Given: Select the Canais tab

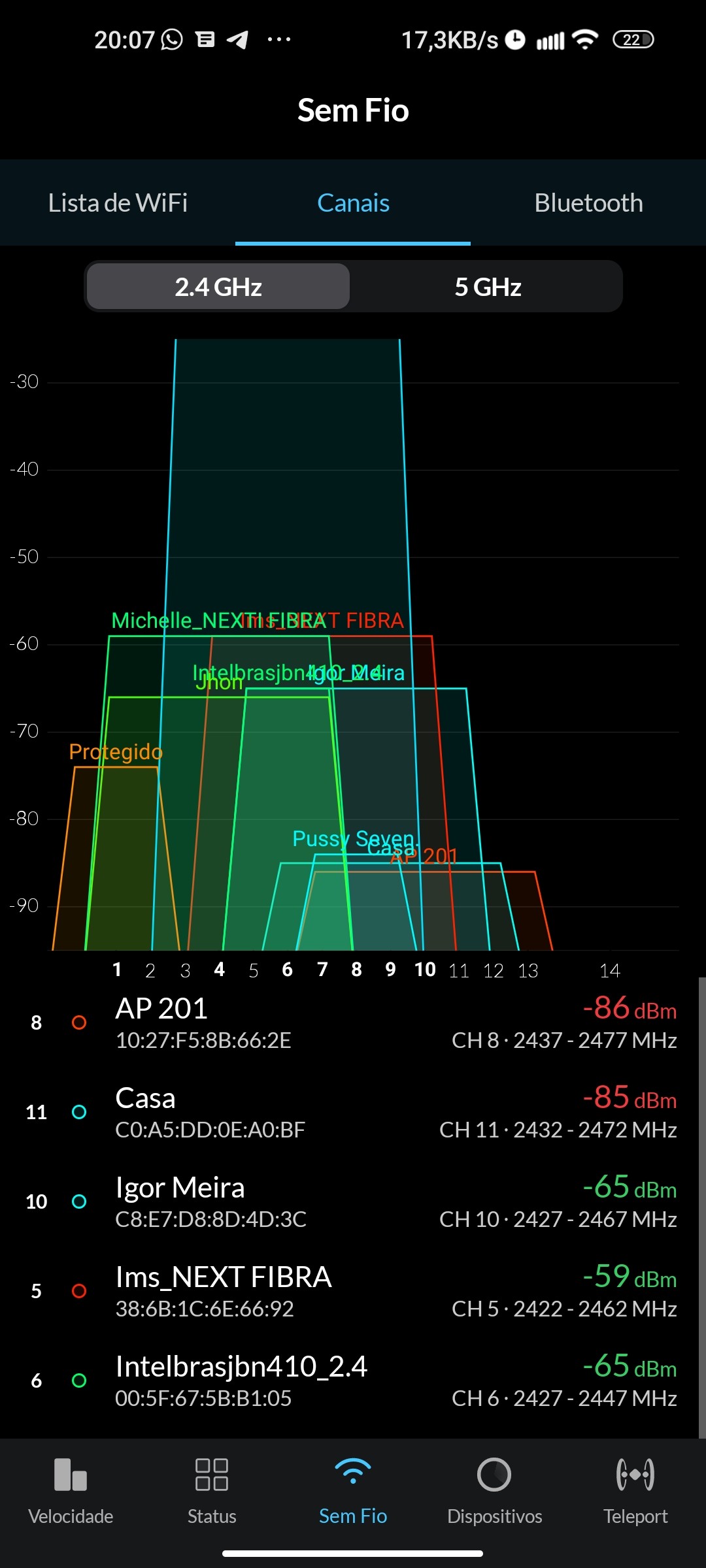Looking at the screenshot, I should click(x=353, y=203).
